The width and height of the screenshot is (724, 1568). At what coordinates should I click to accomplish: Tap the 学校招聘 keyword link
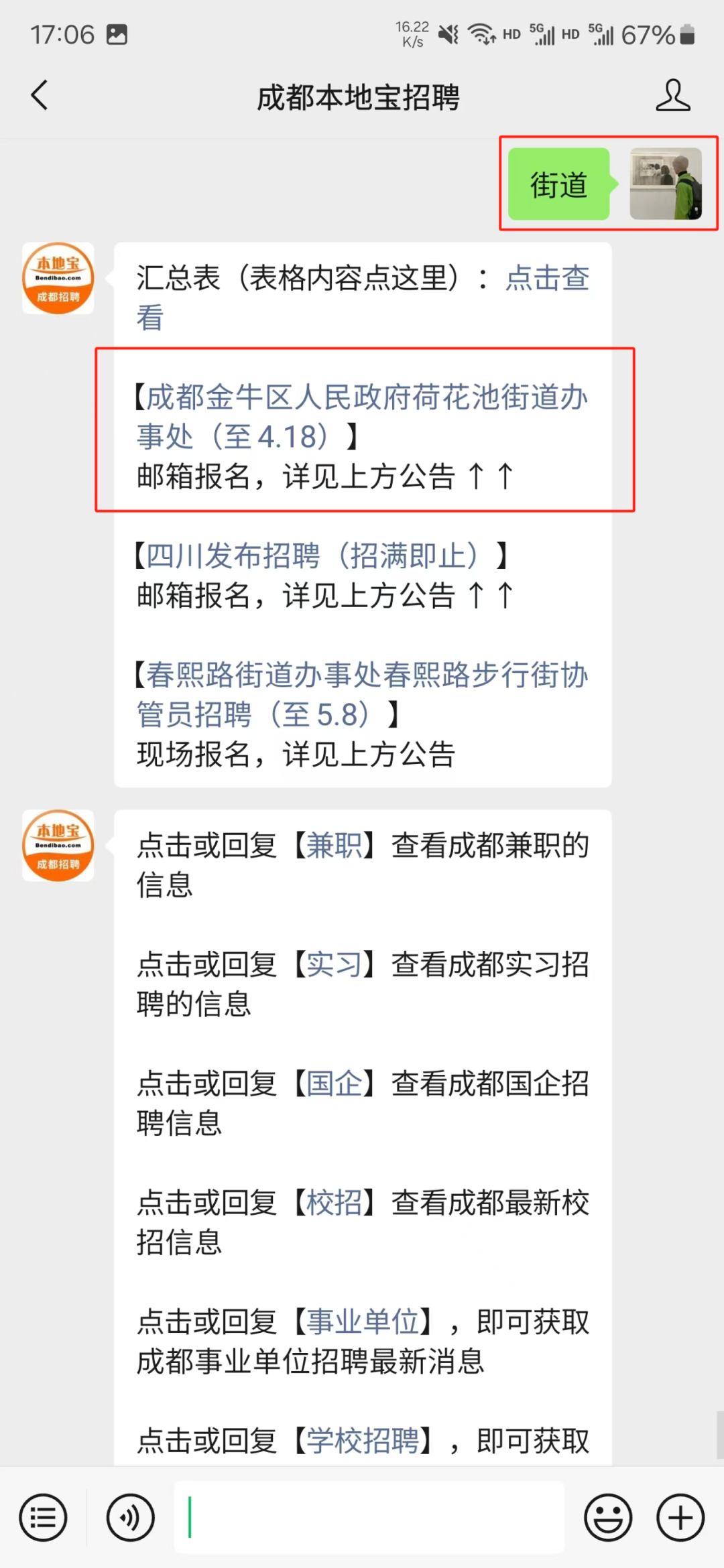[362, 1441]
